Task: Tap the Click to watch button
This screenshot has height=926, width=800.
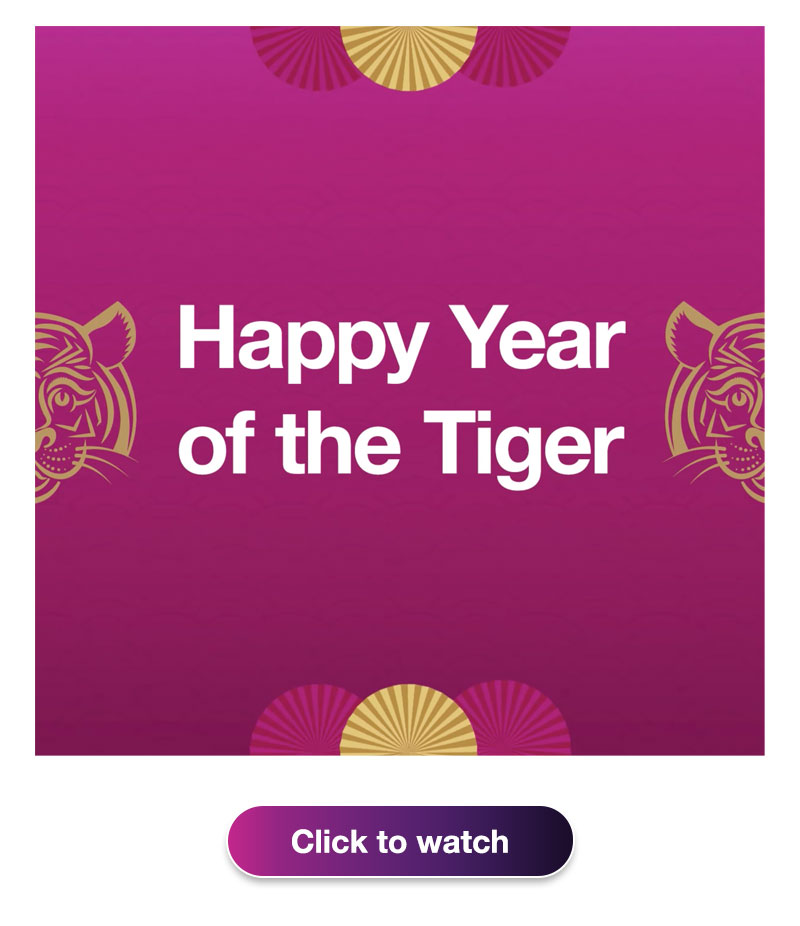Action: [400, 841]
